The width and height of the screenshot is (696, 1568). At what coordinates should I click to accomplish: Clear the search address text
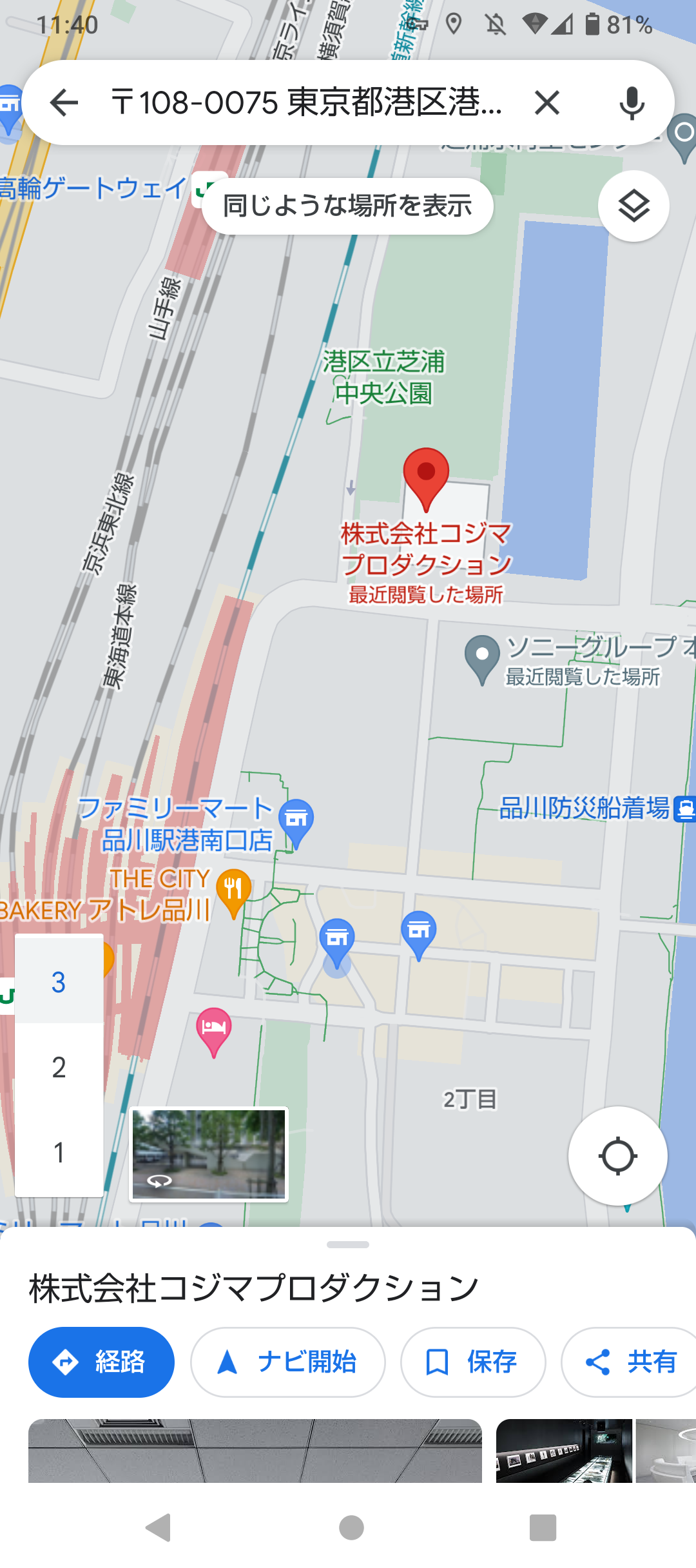[x=547, y=103]
